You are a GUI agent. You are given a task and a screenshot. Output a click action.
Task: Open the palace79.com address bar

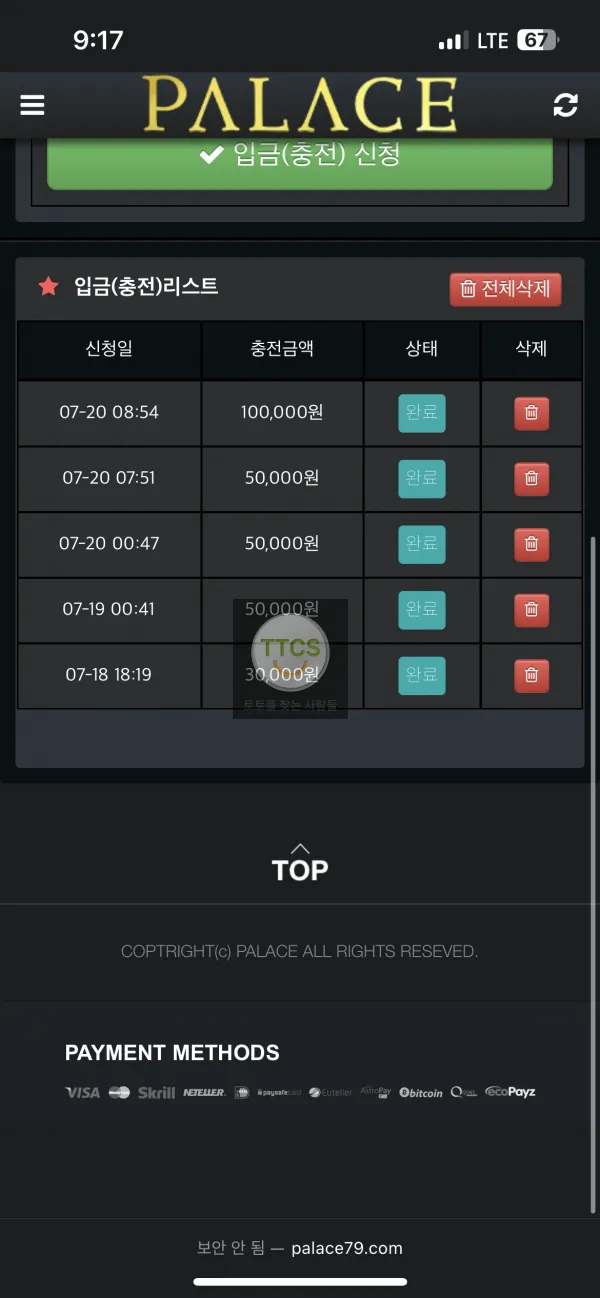click(x=300, y=1248)
